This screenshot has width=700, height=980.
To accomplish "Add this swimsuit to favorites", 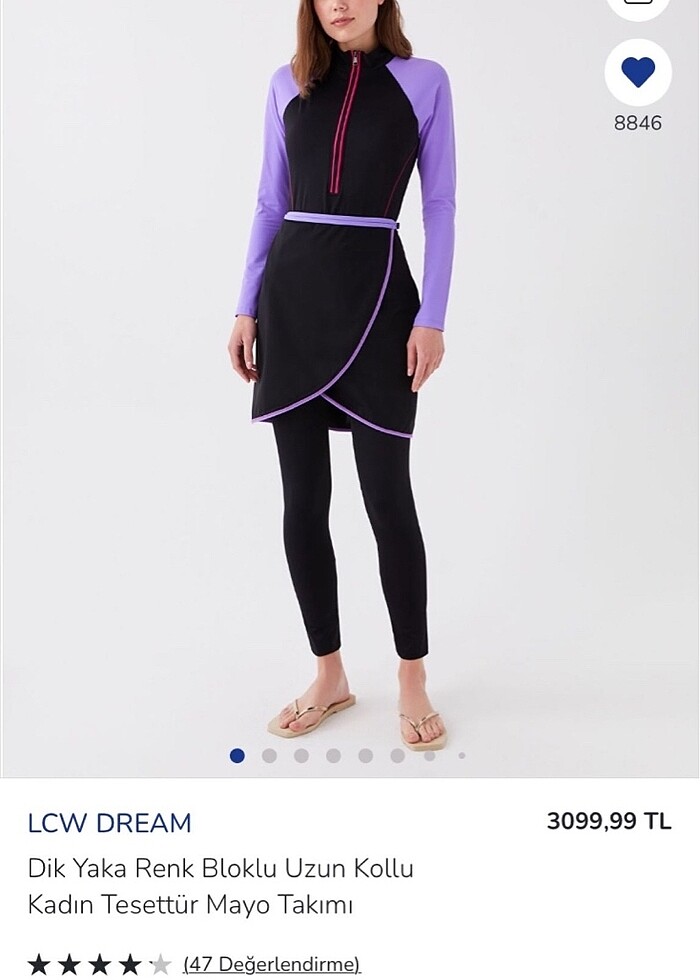I will click(x=638, y=72).
